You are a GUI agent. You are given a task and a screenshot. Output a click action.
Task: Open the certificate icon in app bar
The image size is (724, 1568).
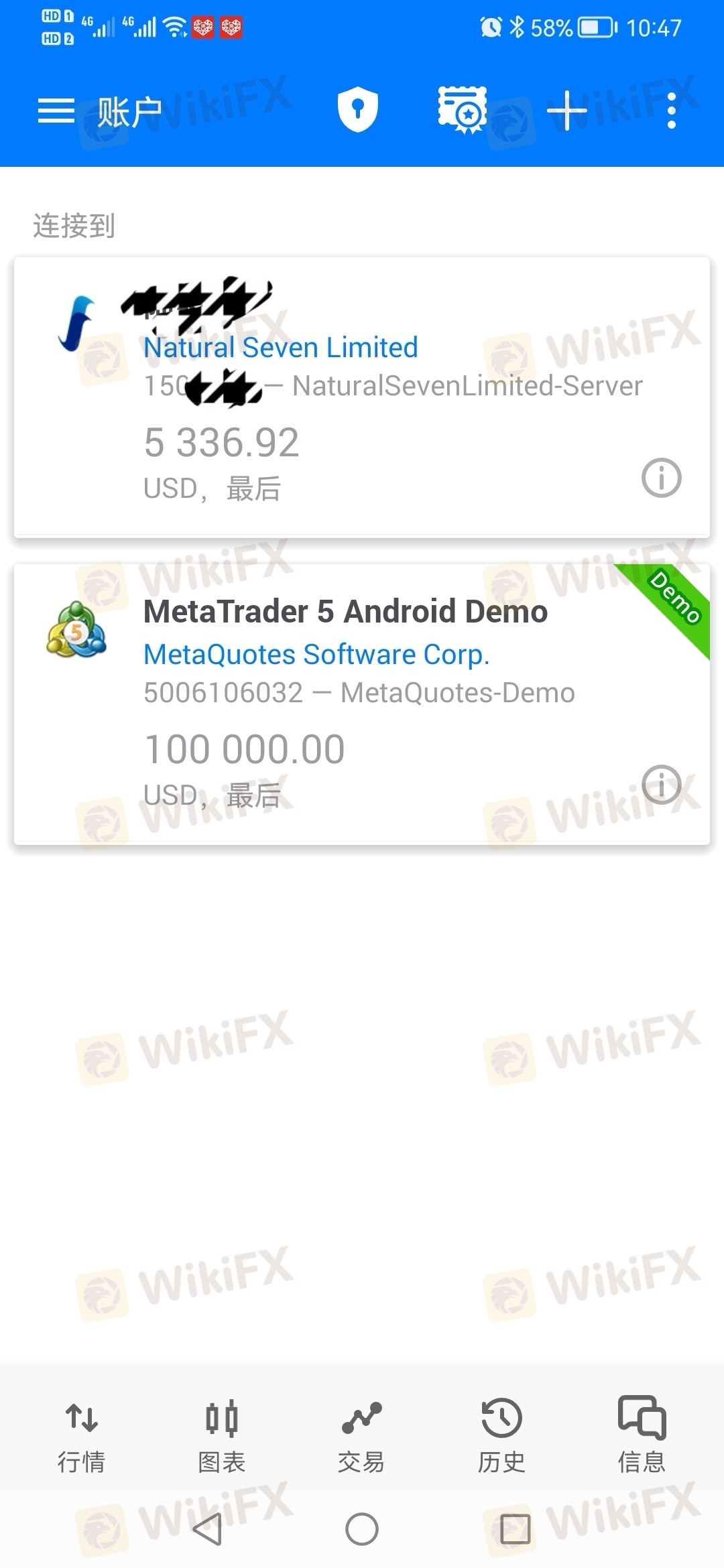tap(463, 109)
